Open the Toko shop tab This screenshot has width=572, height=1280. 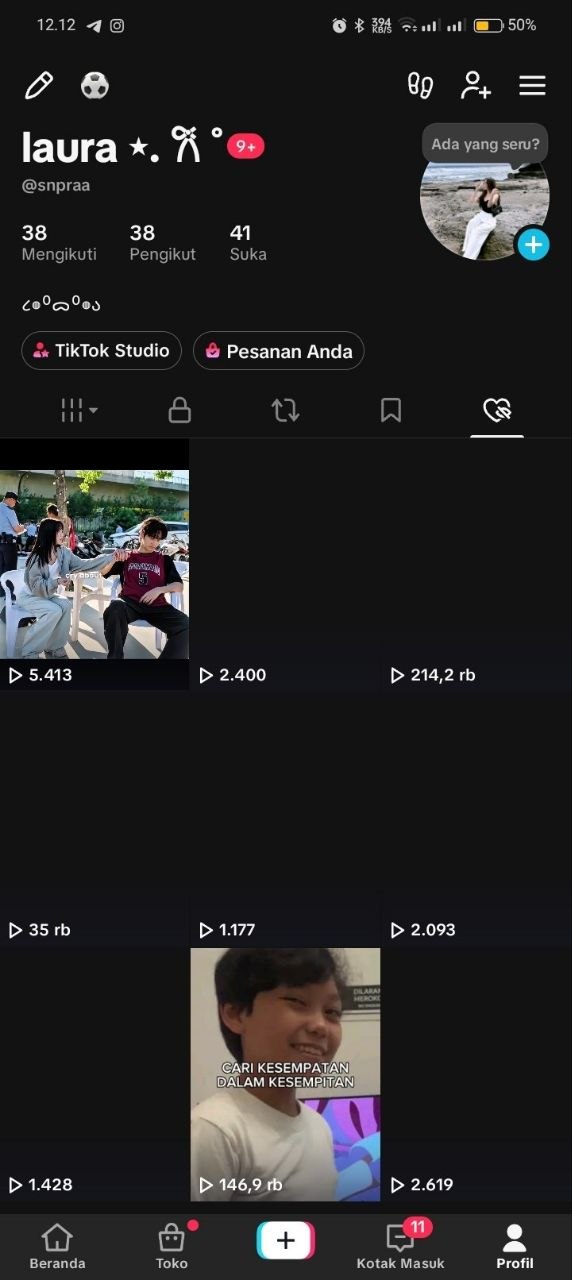pyautogui.click(x=172, y=1246)
